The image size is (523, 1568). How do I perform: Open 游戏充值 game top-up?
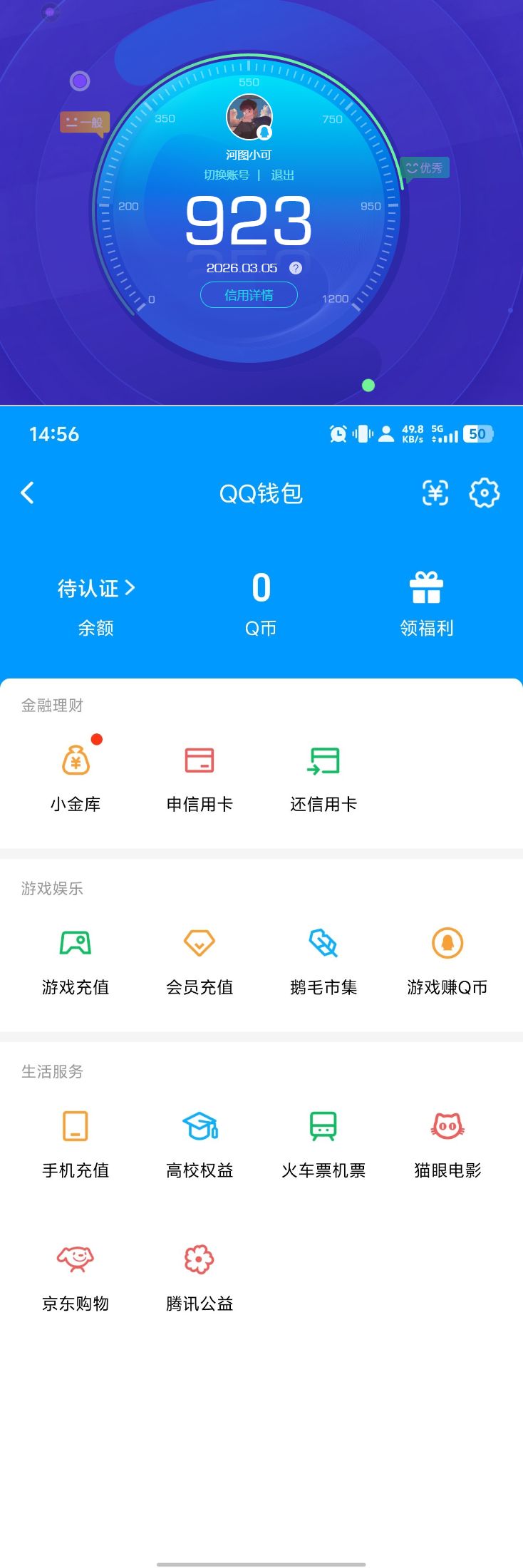click(x=76, y=959)
